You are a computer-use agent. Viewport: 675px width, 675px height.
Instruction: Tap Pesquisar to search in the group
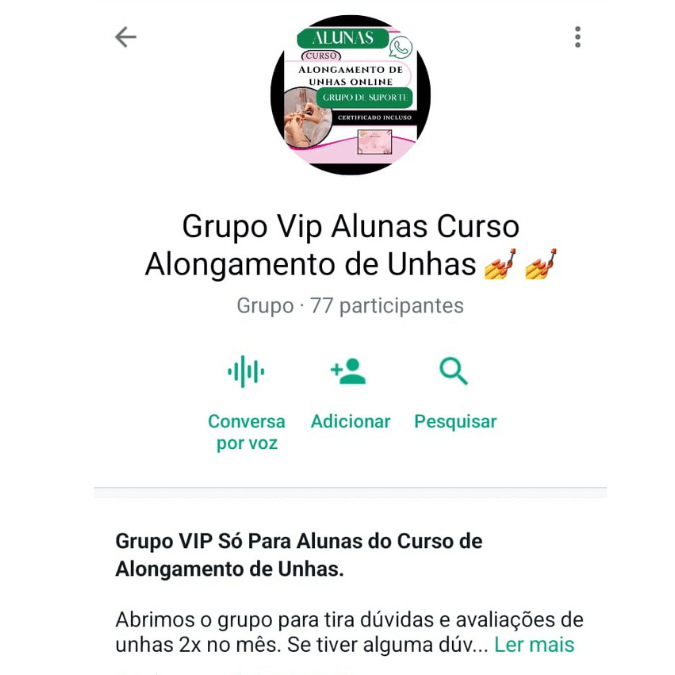click(455, 392)
